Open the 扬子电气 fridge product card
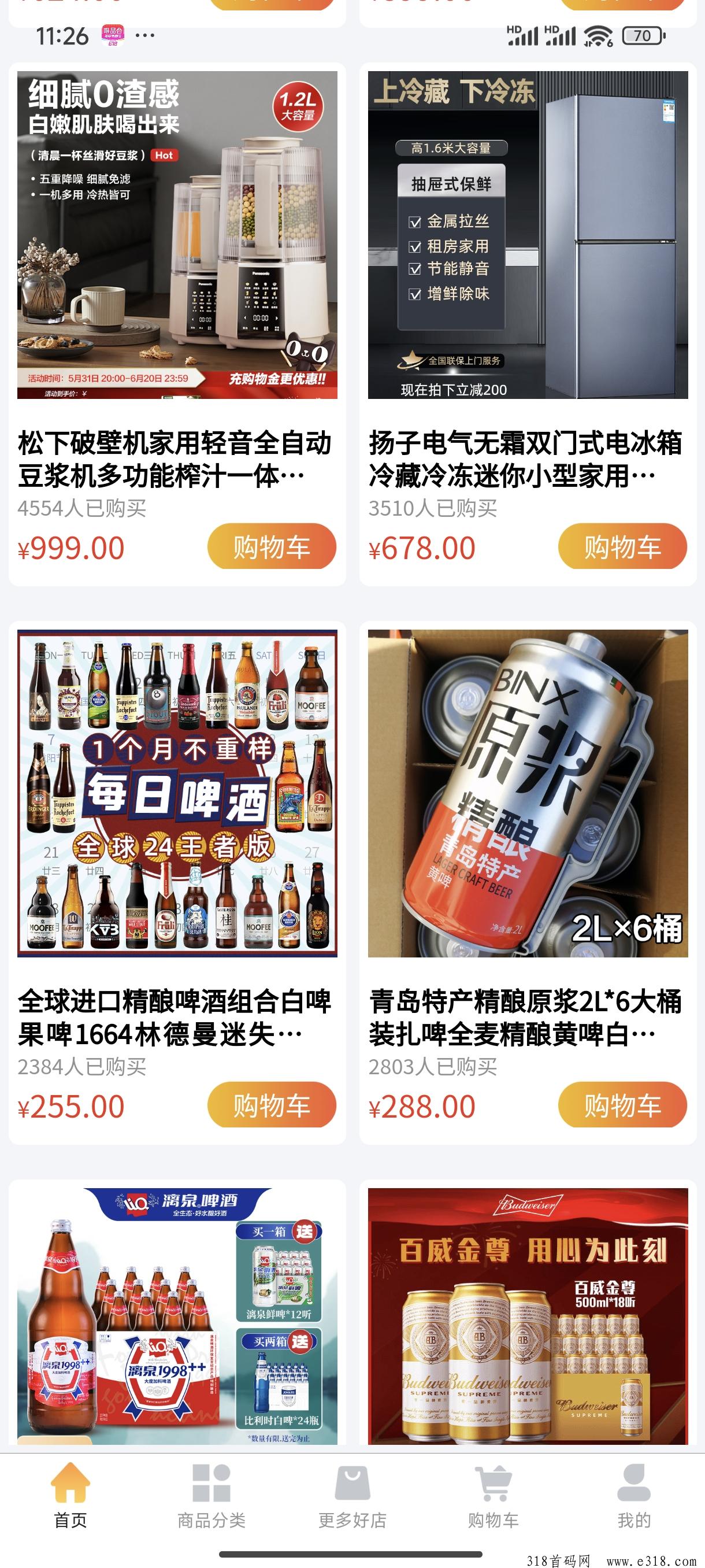The image size is (705, 1568). [528, 235]
